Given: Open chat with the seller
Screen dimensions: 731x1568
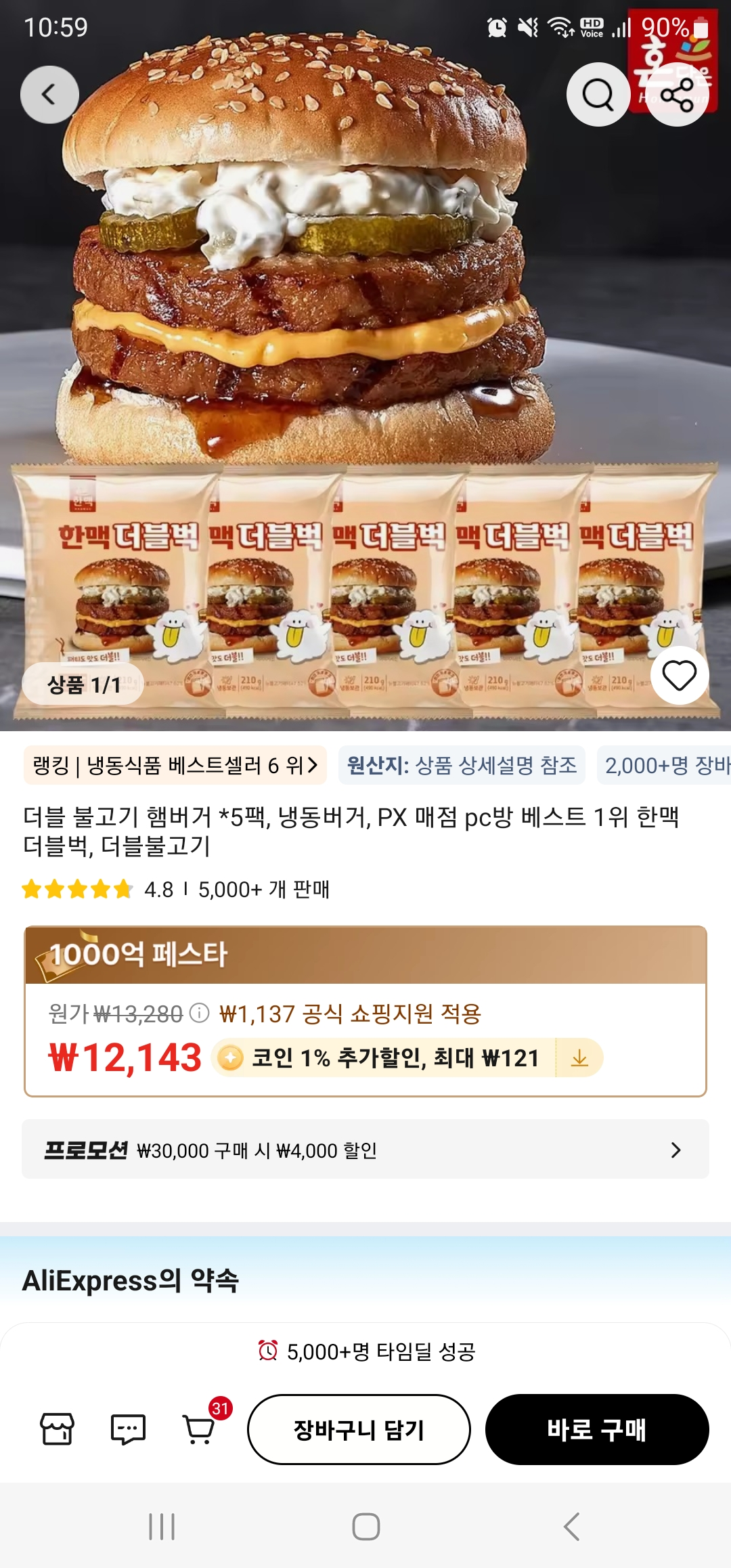Looking at the screenshot, I should point(128,1429).
